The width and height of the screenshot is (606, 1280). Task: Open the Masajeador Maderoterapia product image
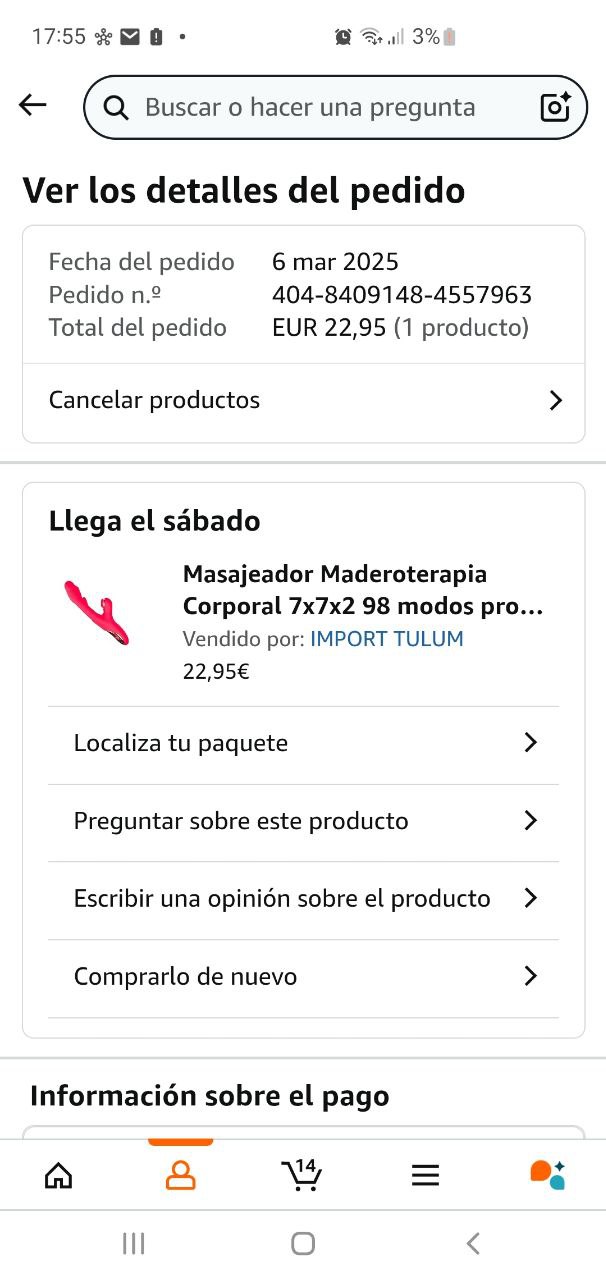coord(97,612)
